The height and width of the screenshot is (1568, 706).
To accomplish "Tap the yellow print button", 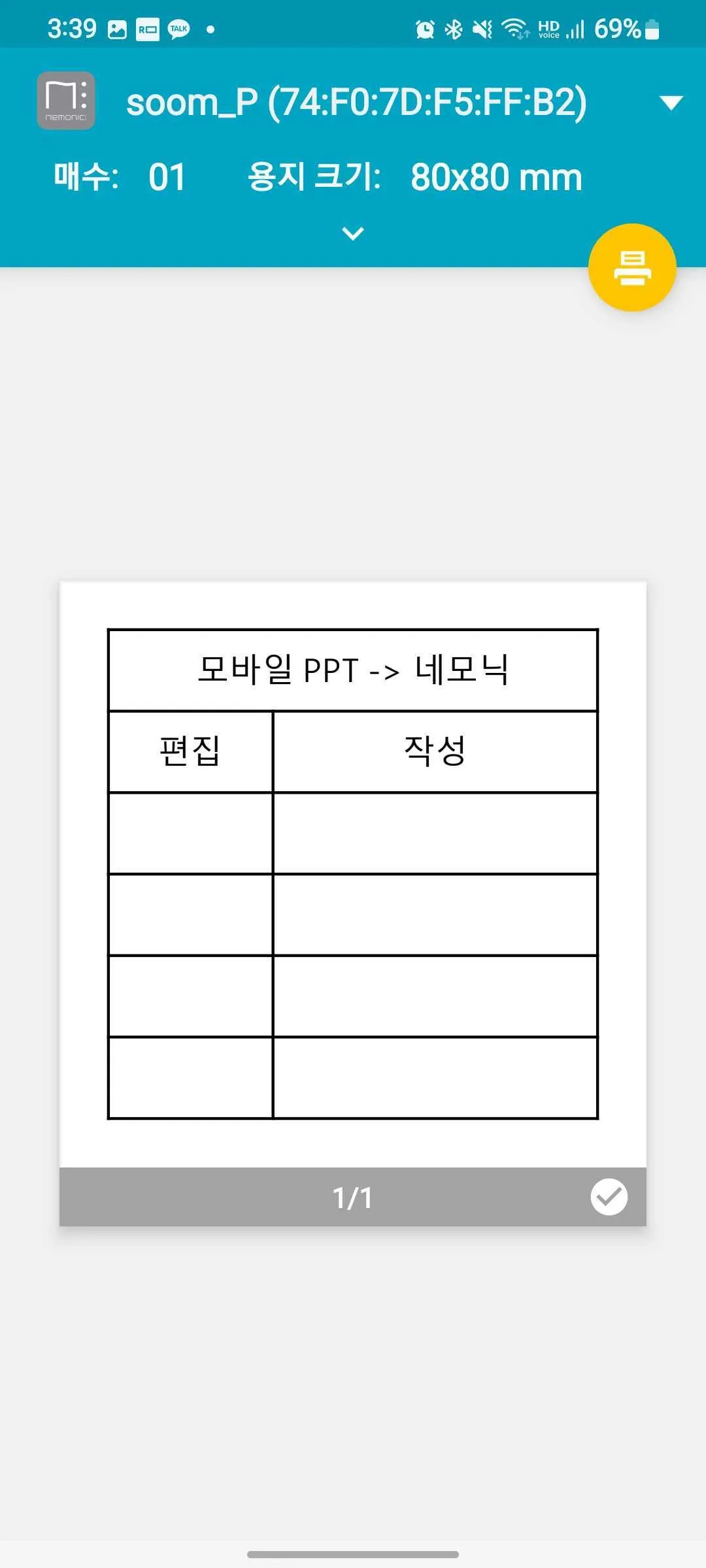I will pyautogui.click(x=631, y=268).
